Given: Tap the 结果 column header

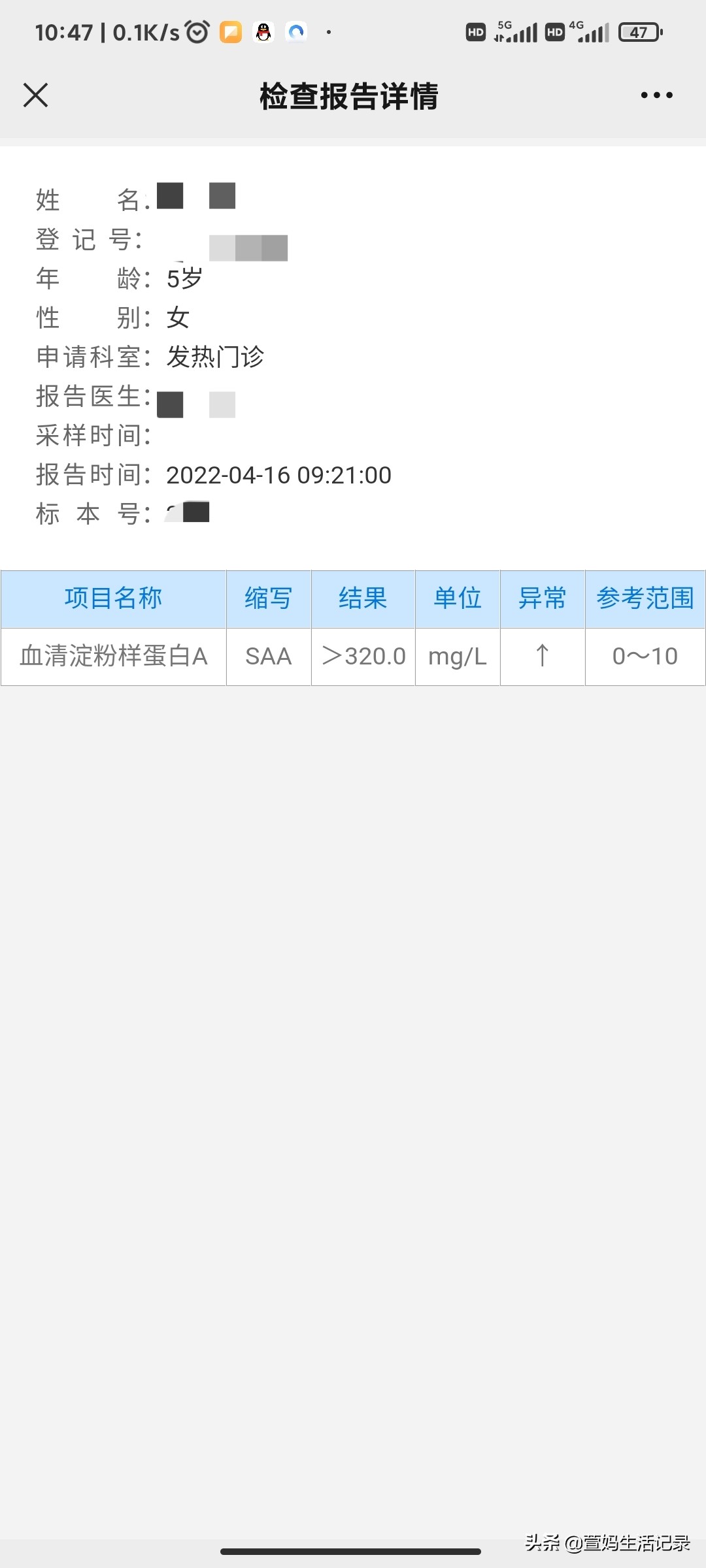Looking at the screenshot, I should click(x=363, y=598).
